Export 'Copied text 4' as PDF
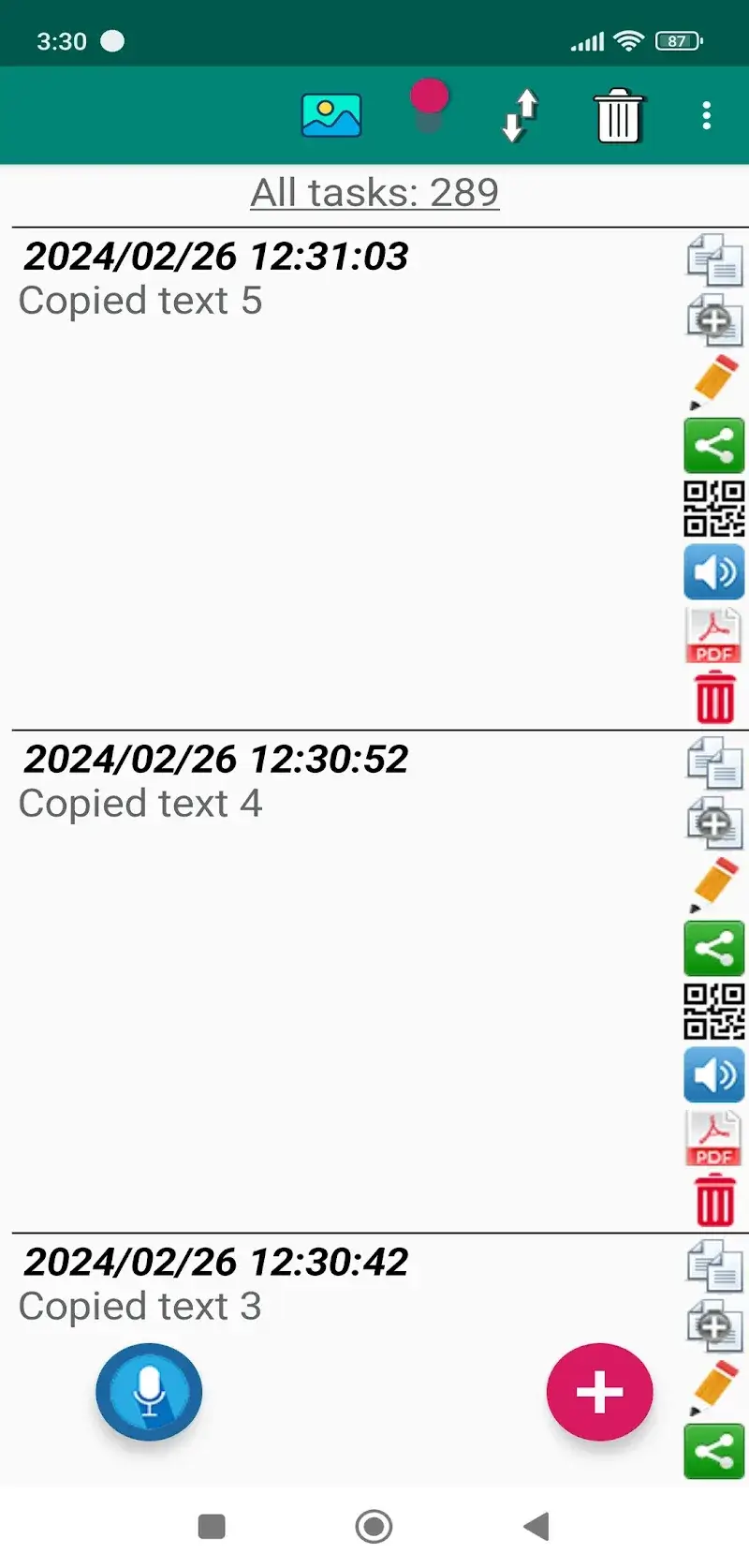The image size is (749, 1568). tap(713, 1137)
